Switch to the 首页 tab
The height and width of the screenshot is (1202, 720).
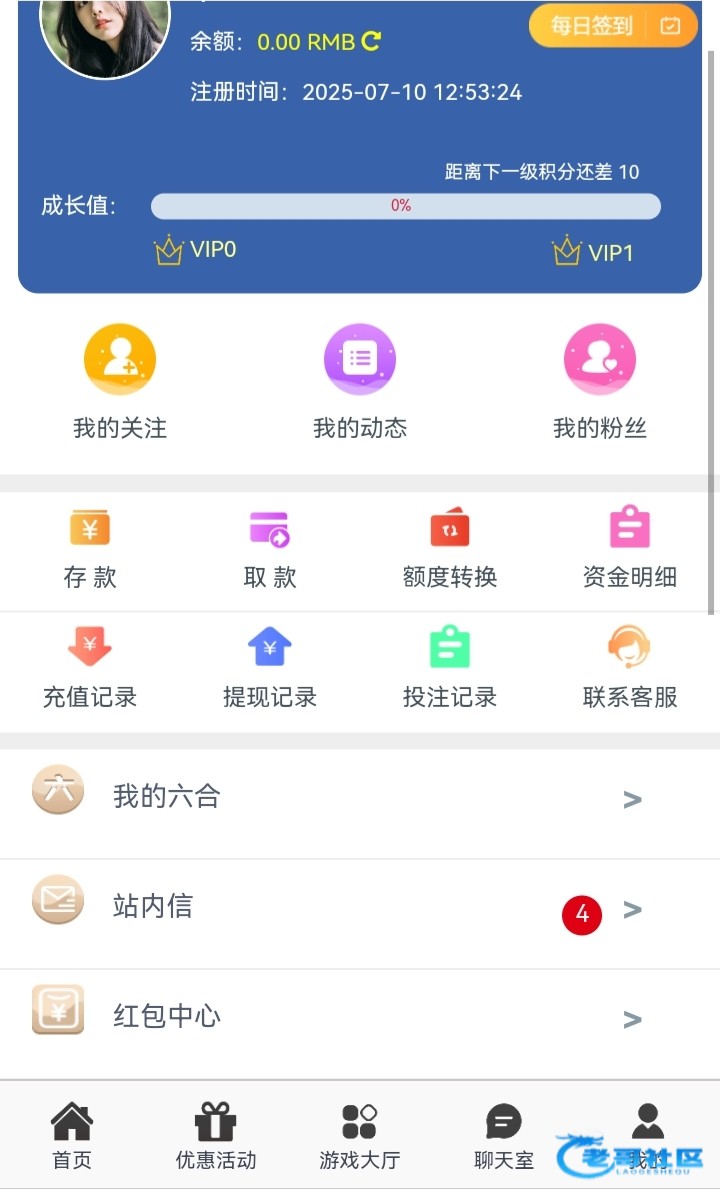[x=72, y=1137]
